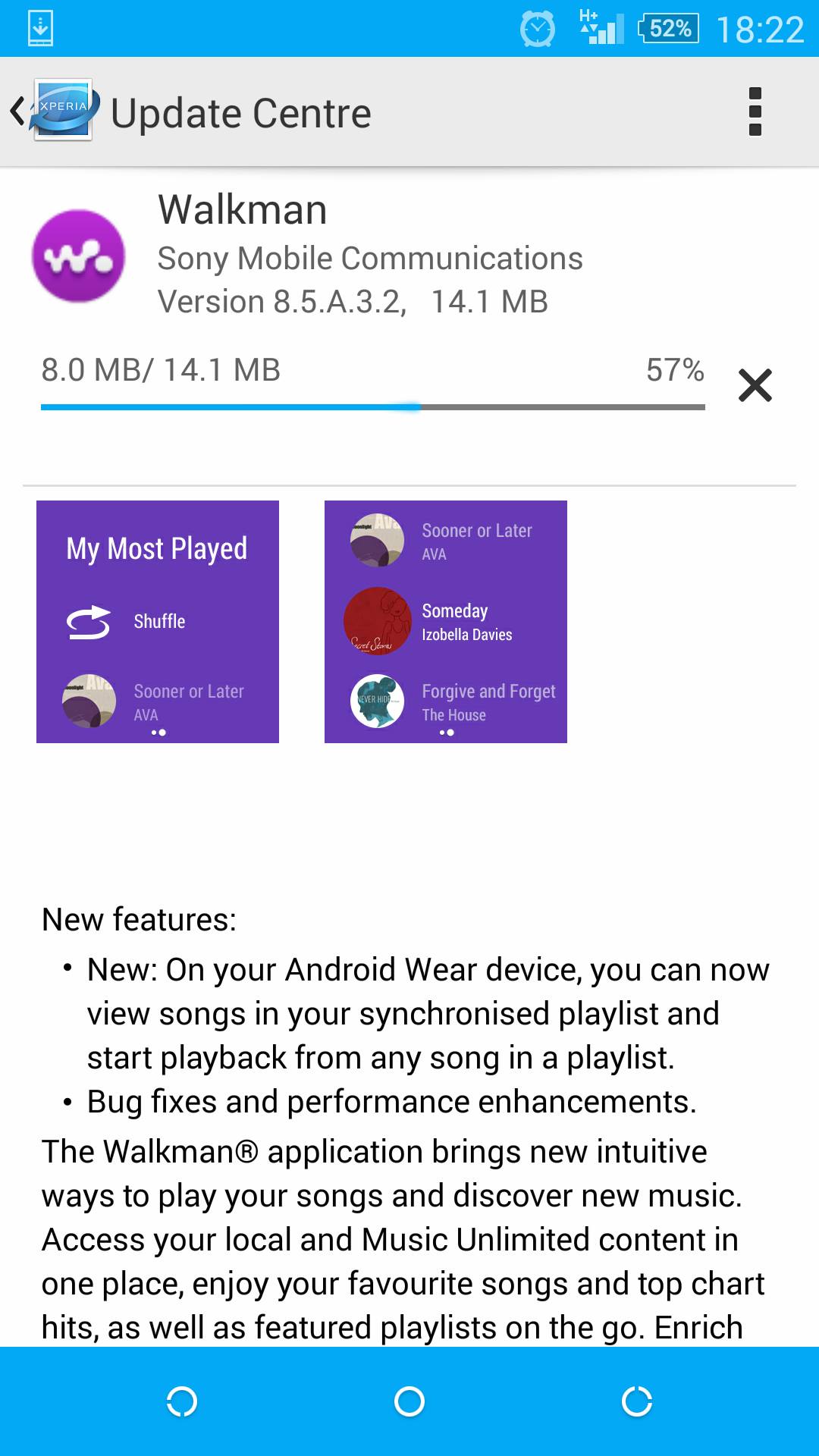The height and width of the screenshot is (1456, 819).
Task: Open recent apps from navigation bar
Action: coord(637,1401)
